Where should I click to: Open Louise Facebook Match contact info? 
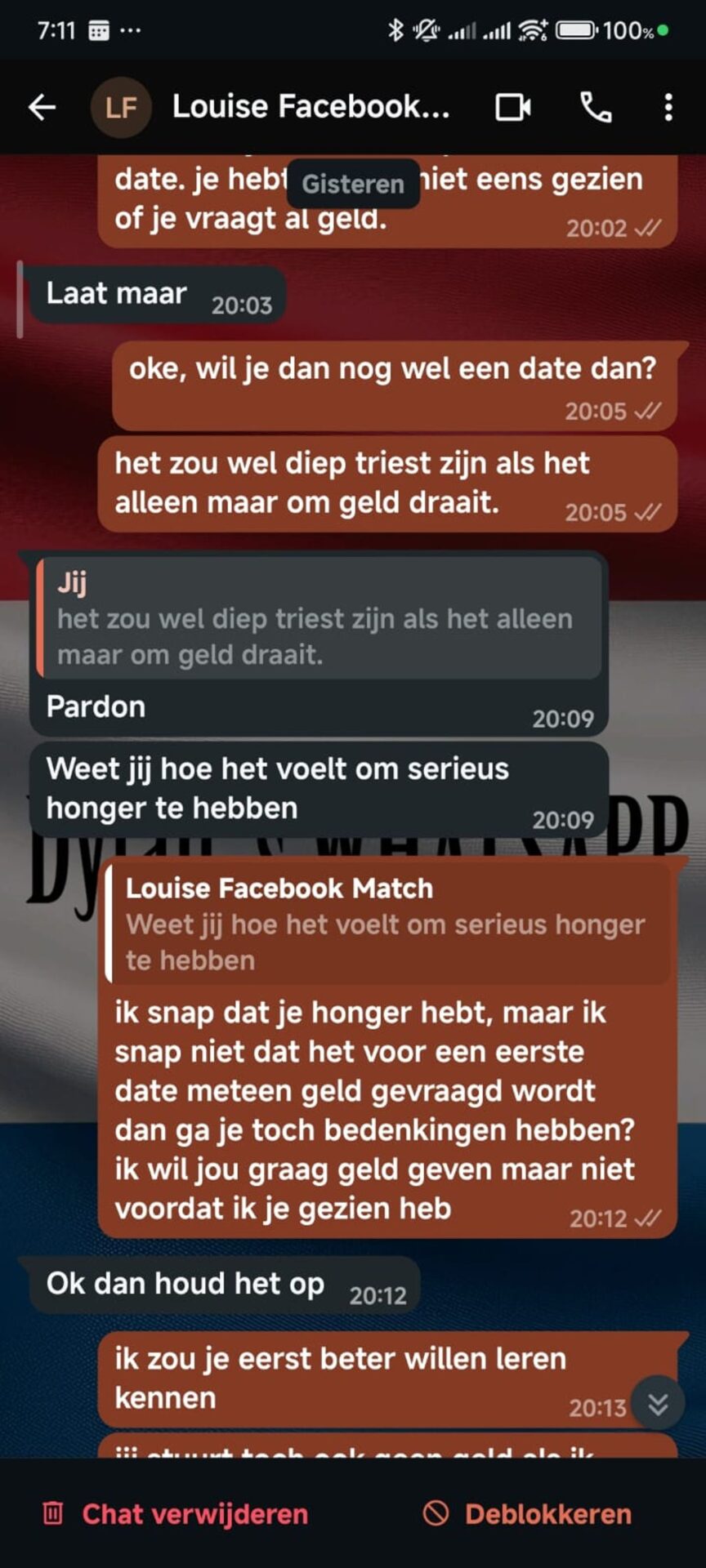[311, 107]
